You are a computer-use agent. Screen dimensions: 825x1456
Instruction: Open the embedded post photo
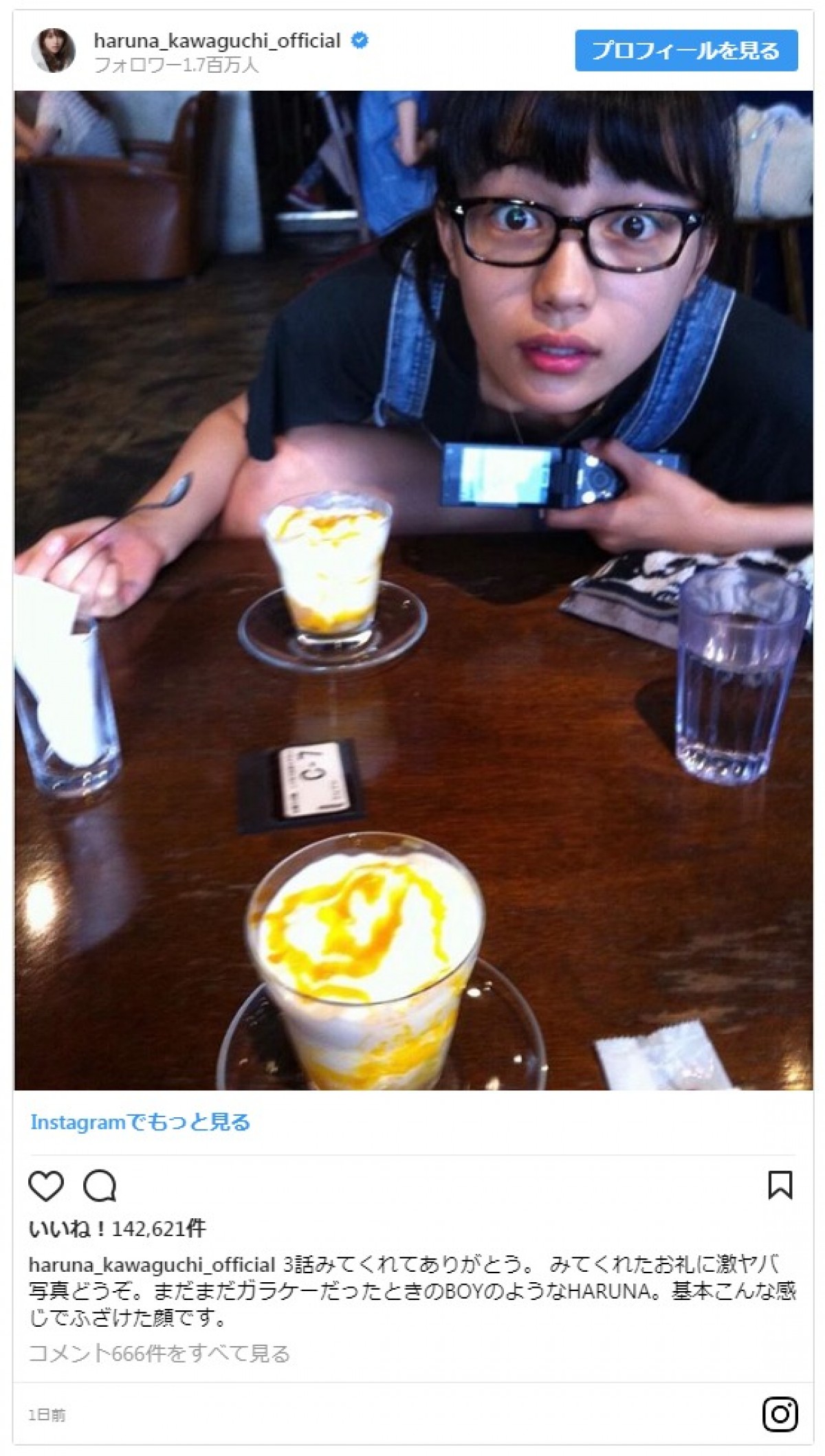pos(412,590)
